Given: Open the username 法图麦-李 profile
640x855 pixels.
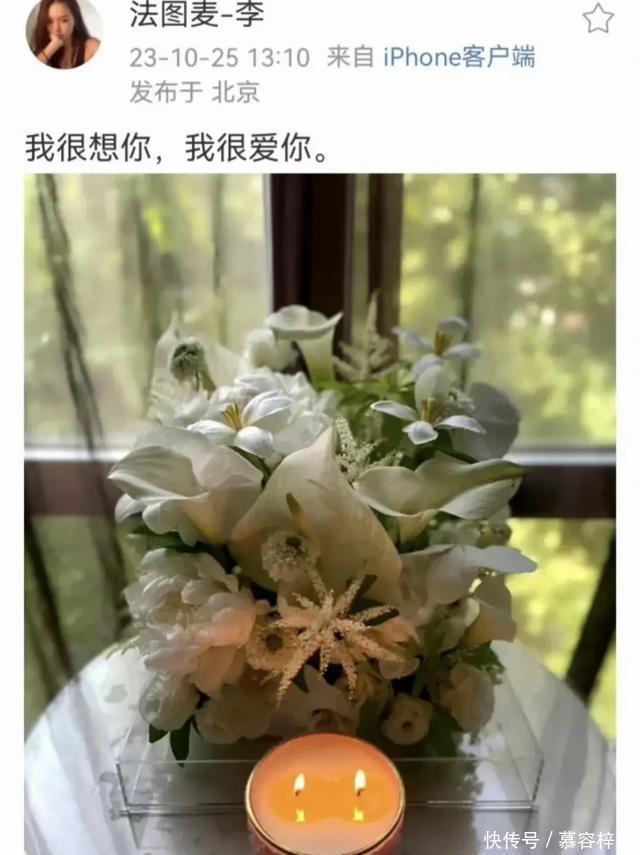Looking at the screenshot, I should (x=197, y=14).
